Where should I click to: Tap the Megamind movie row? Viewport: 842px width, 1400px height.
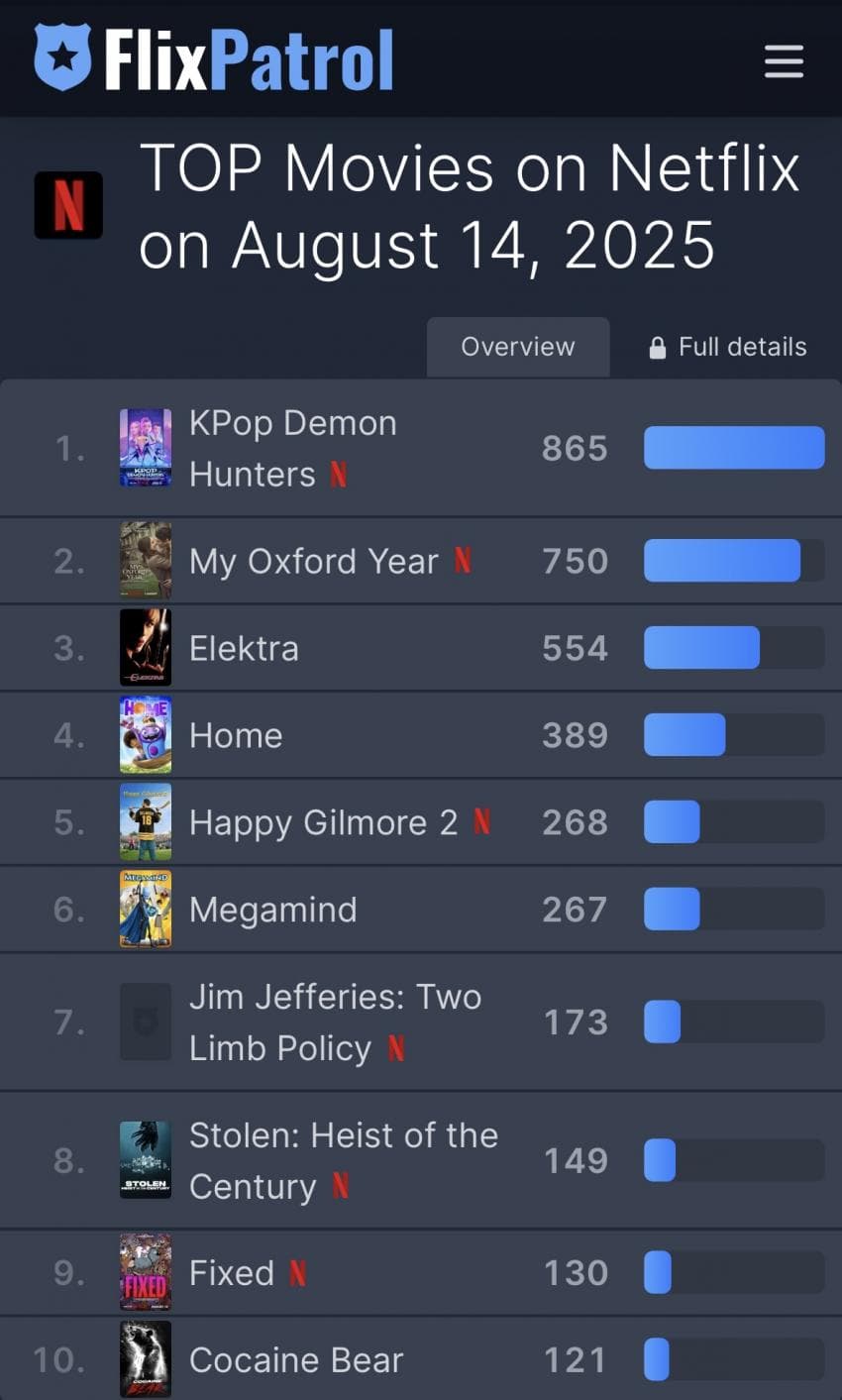click(x=421, y=910)
